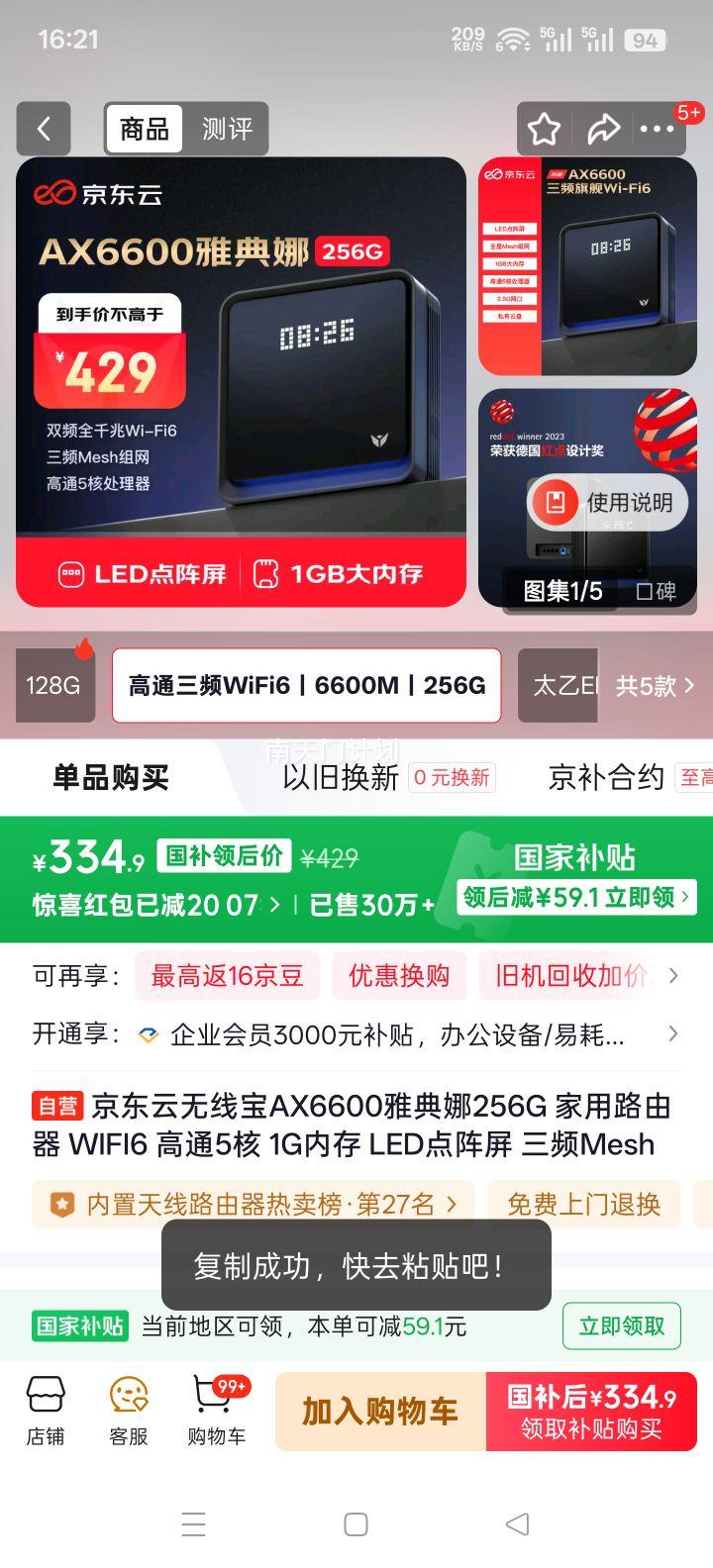This screenshot has height=1568, width=713.
Task: Click 立即领取 to claim the subsidy
Action: point(621,1325)
